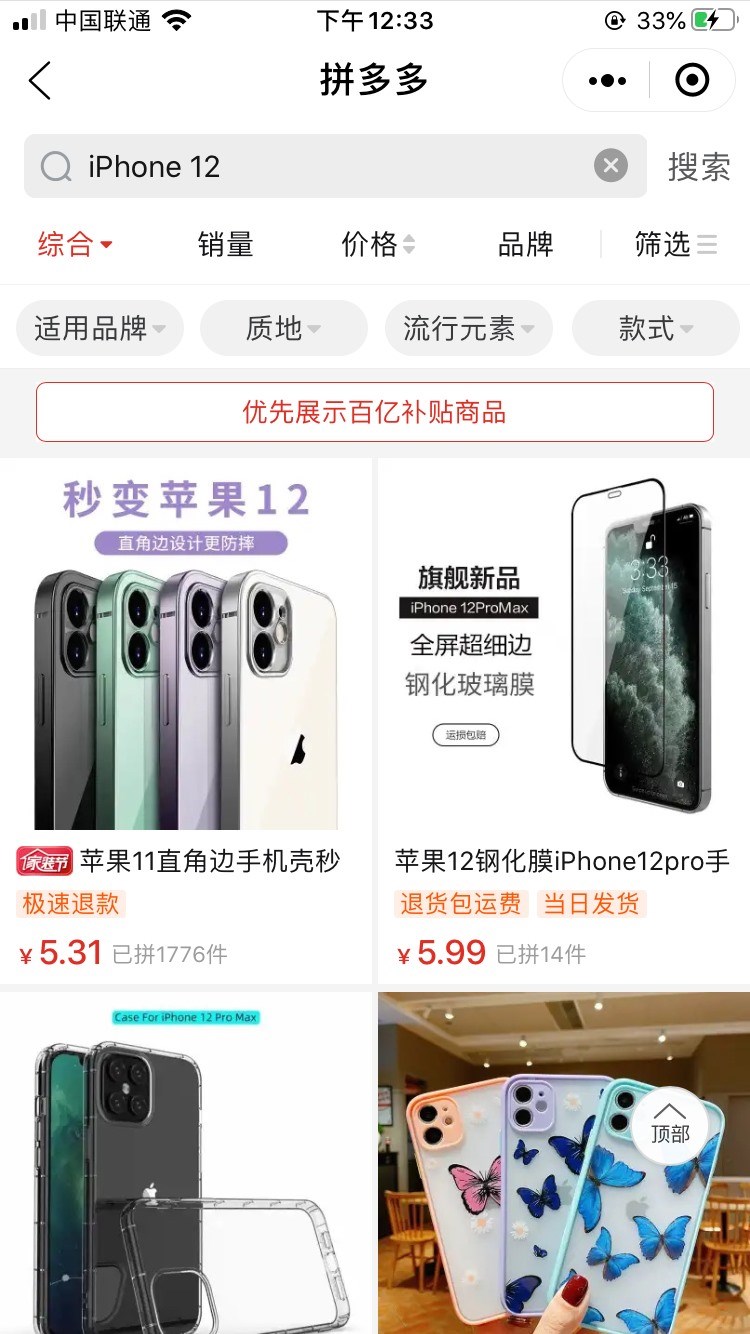The height and width of the screenshot is (1334, 750).
Task: Close the mini-program with the circle icon
Action: tap(692, 81)
